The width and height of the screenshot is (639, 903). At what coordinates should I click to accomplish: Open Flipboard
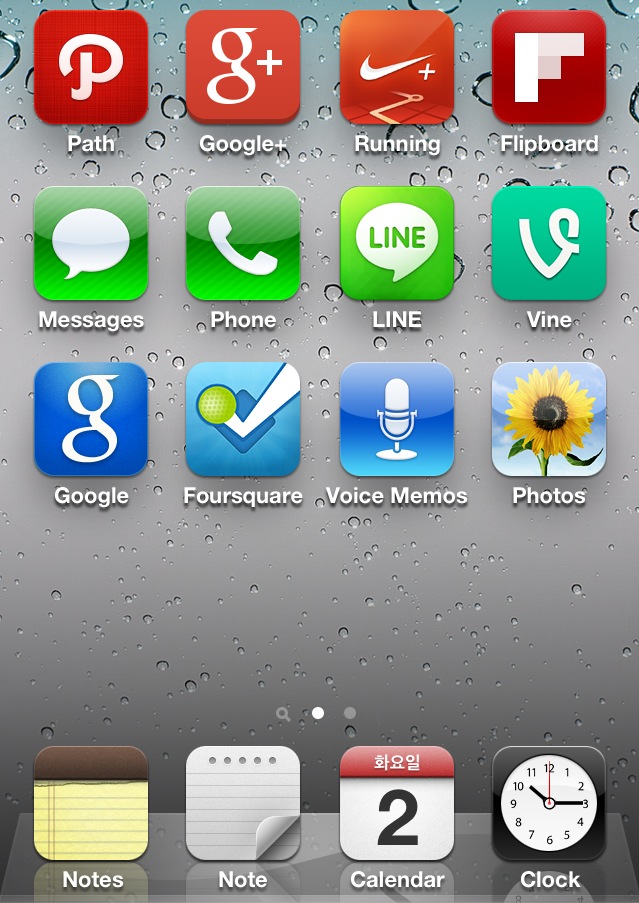pos(549,67)
